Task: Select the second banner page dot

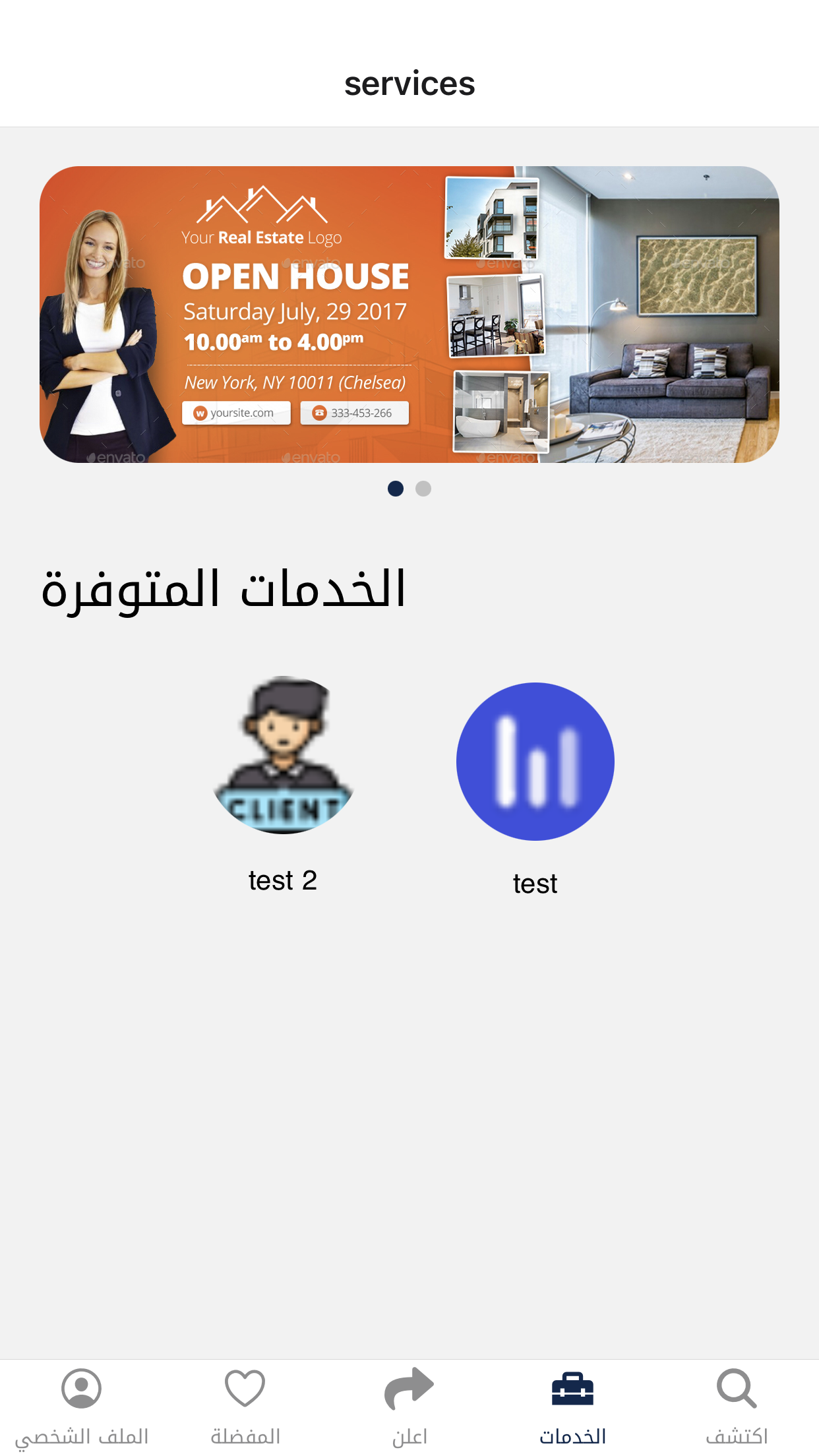Action: tap(423, 489)
